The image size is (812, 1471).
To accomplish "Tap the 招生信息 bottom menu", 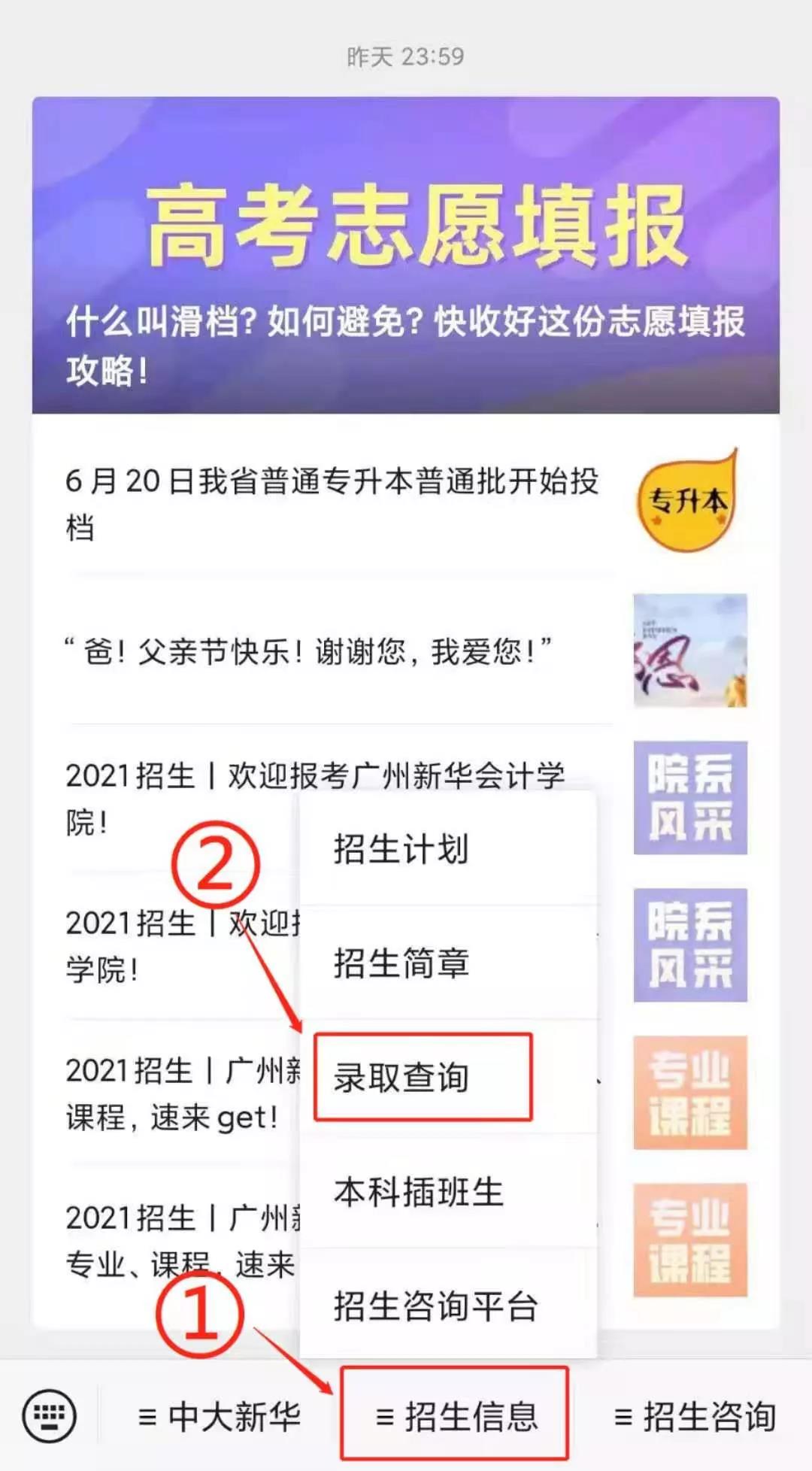I will pos(456,1417).
